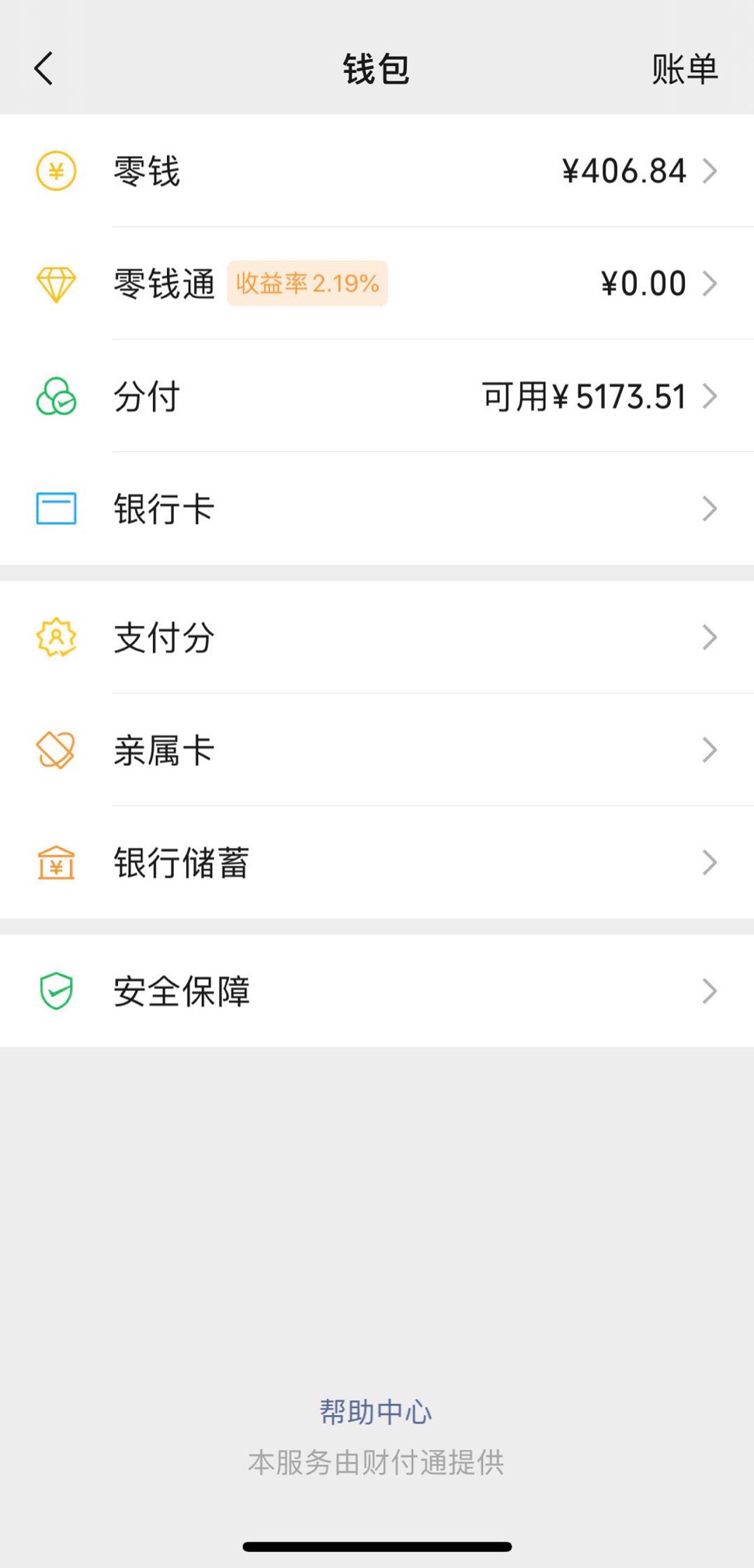Open 零钱通 with 2.19% yield
Viewport: 754px width, 1568px height.
point(377,283)
